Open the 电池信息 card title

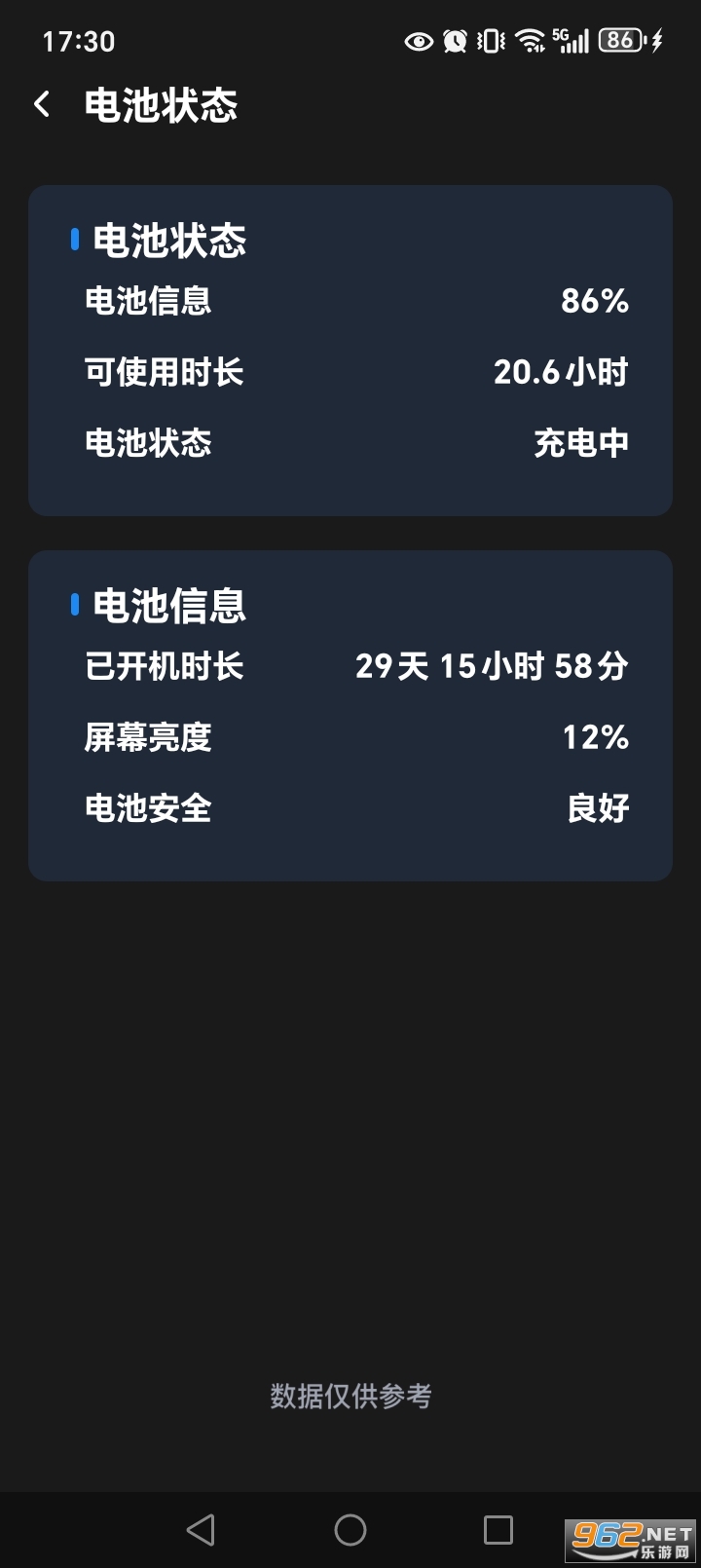(x=170, y=606)
